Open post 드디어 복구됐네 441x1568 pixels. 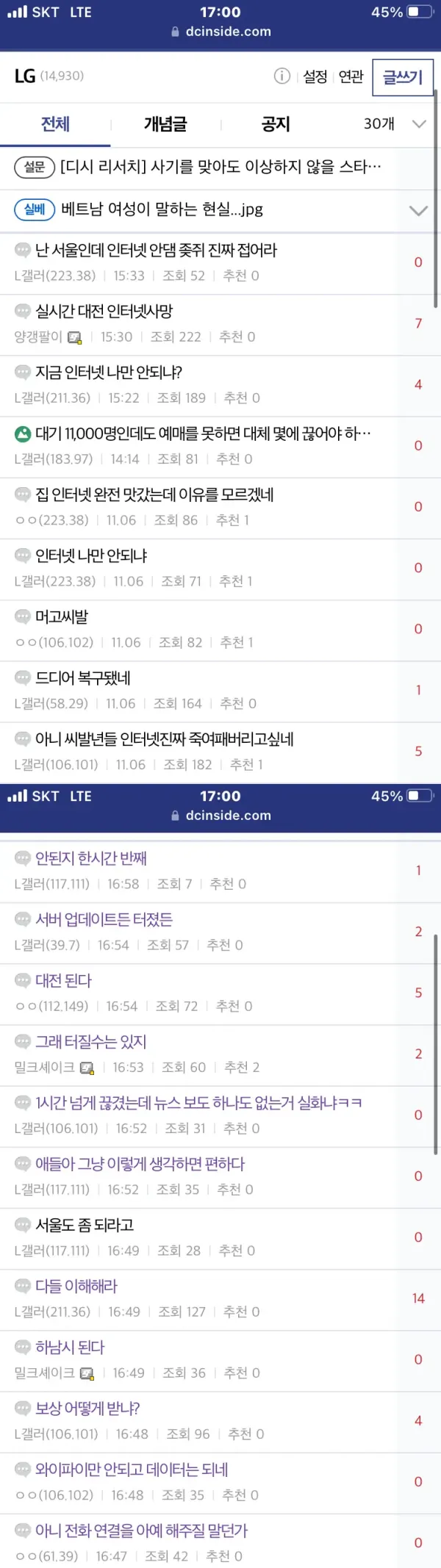pyautogui.click(x=83, y=678)
